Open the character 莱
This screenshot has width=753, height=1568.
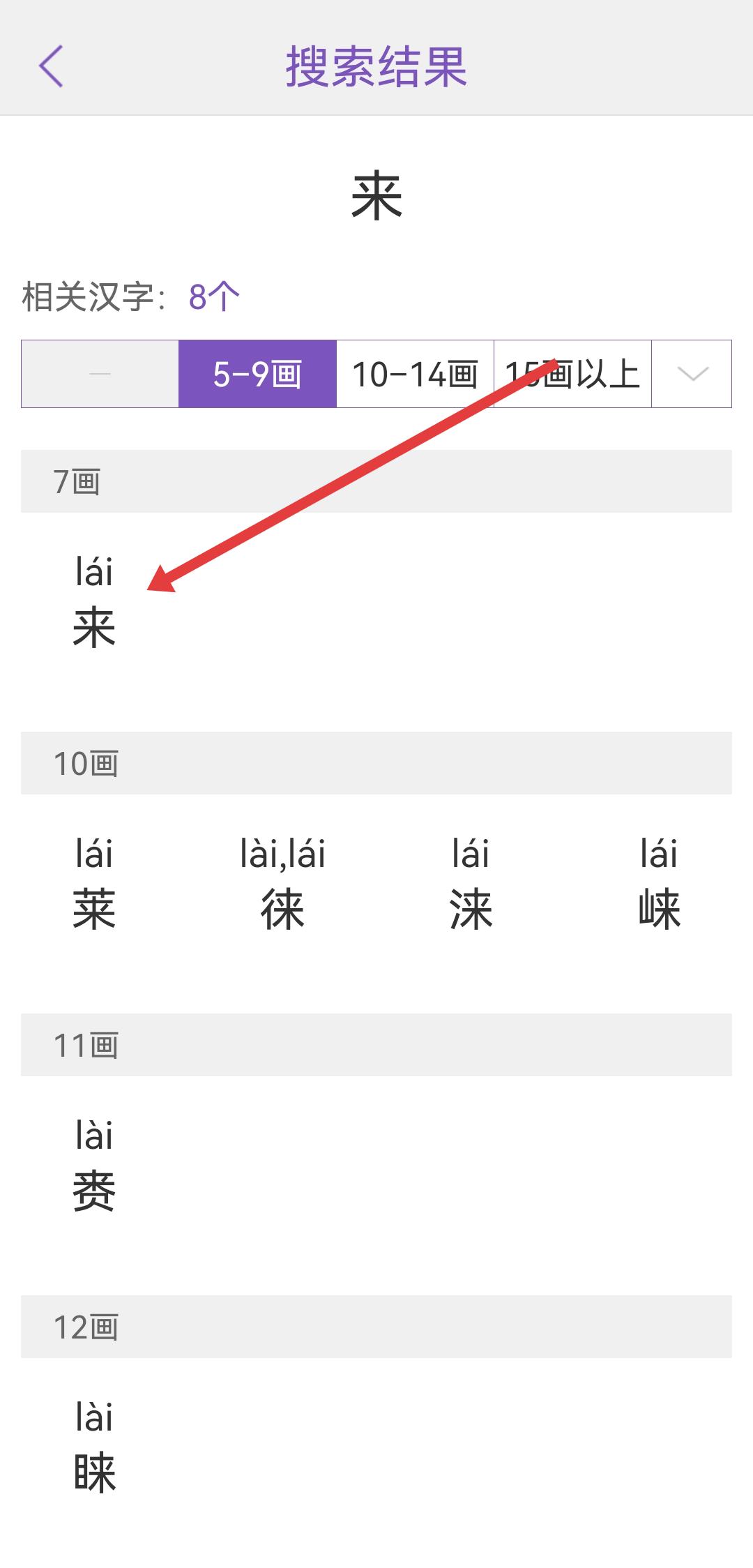(94, 908)
